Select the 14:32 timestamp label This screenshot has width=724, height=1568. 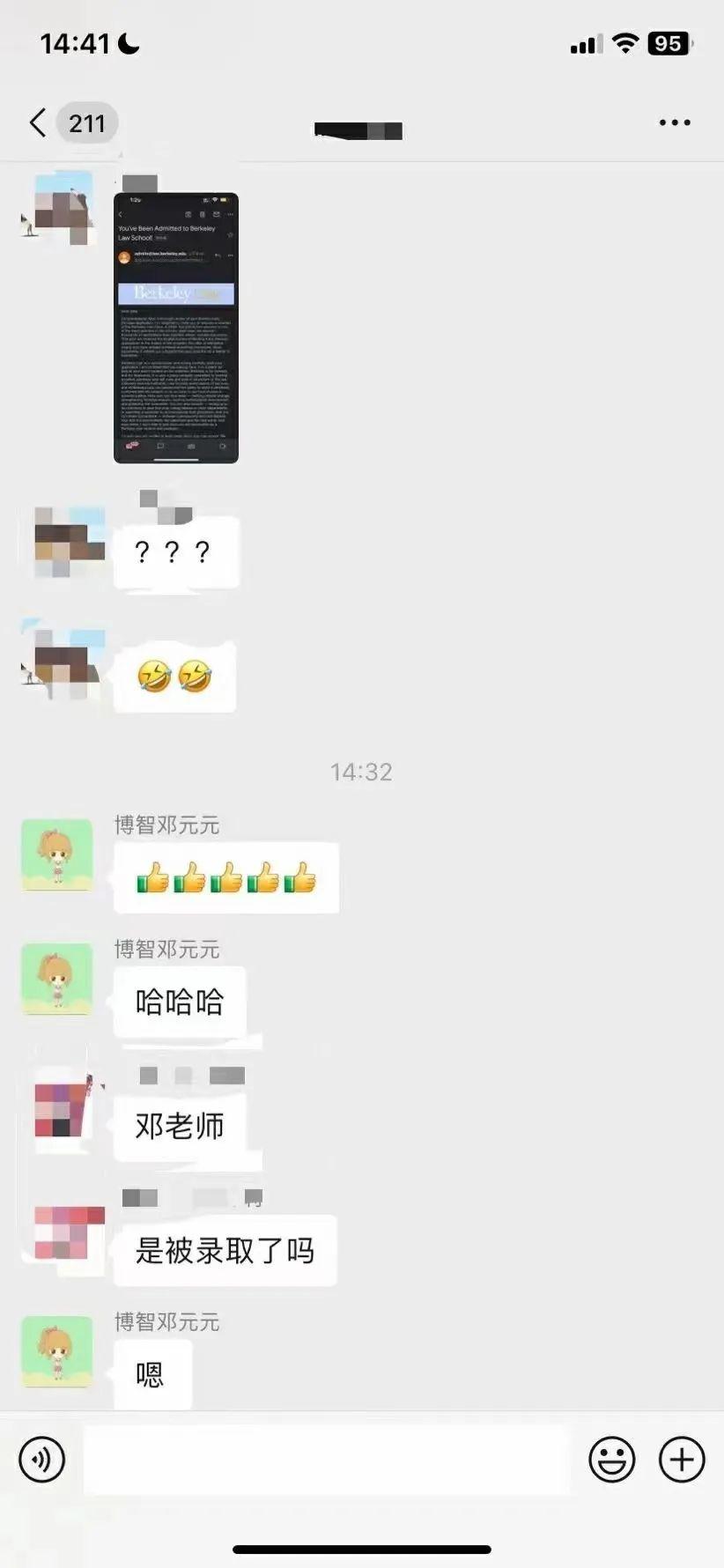(x=361, y=773)
